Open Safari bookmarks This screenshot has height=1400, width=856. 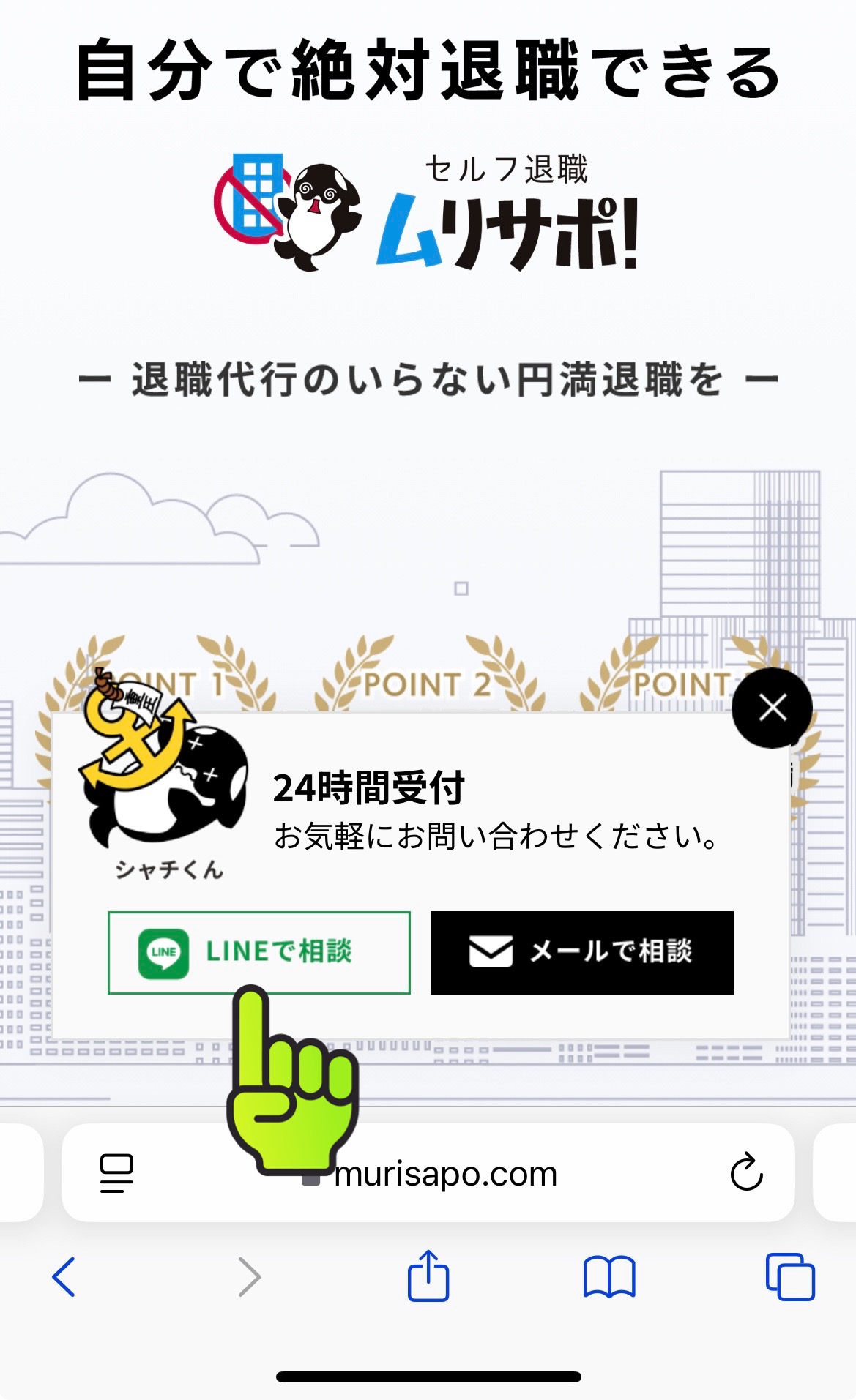pyautogui.click(x=608, y=1277)
